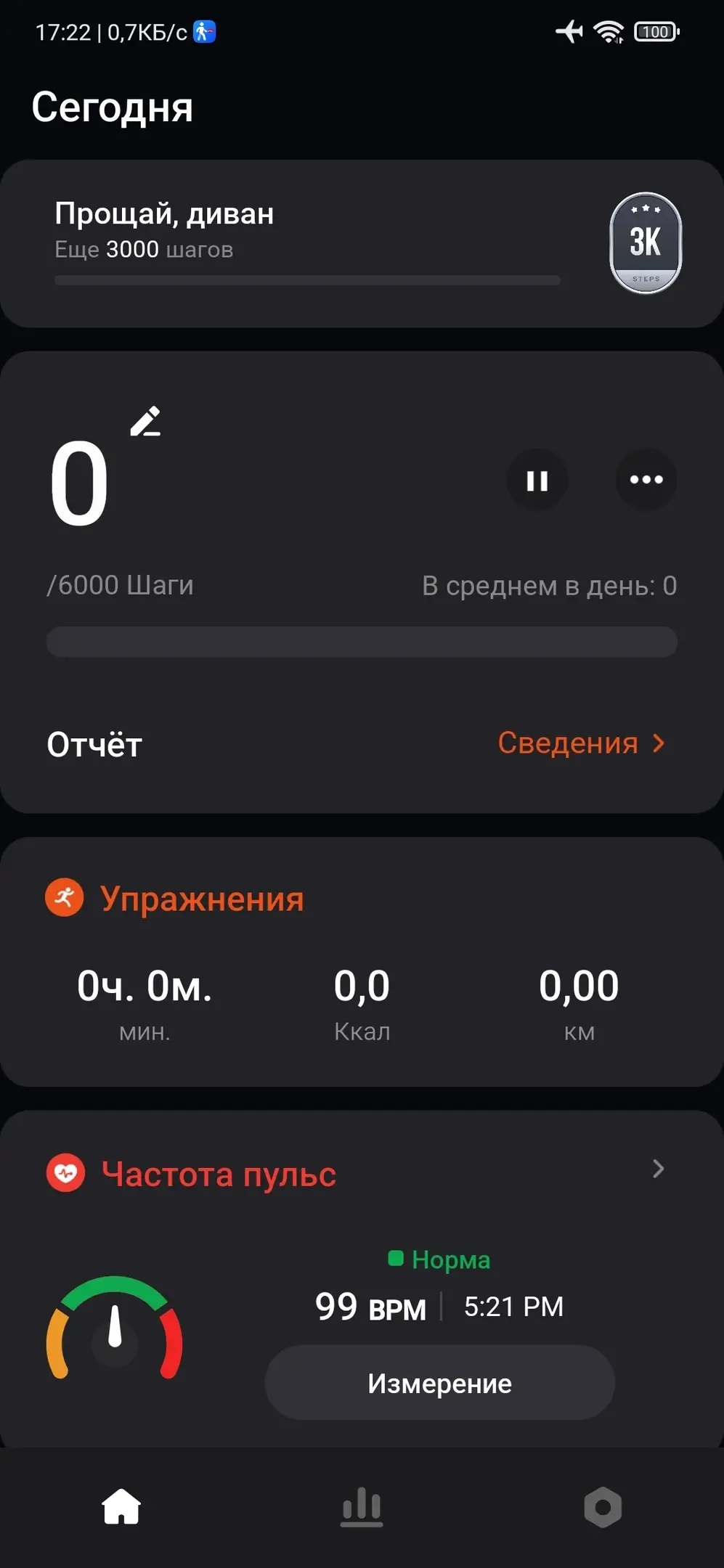Expand the Частота пульс section chevron
Image resolution: width=724 pixels, height=1568 pixels.
(x=658, y=1169)
